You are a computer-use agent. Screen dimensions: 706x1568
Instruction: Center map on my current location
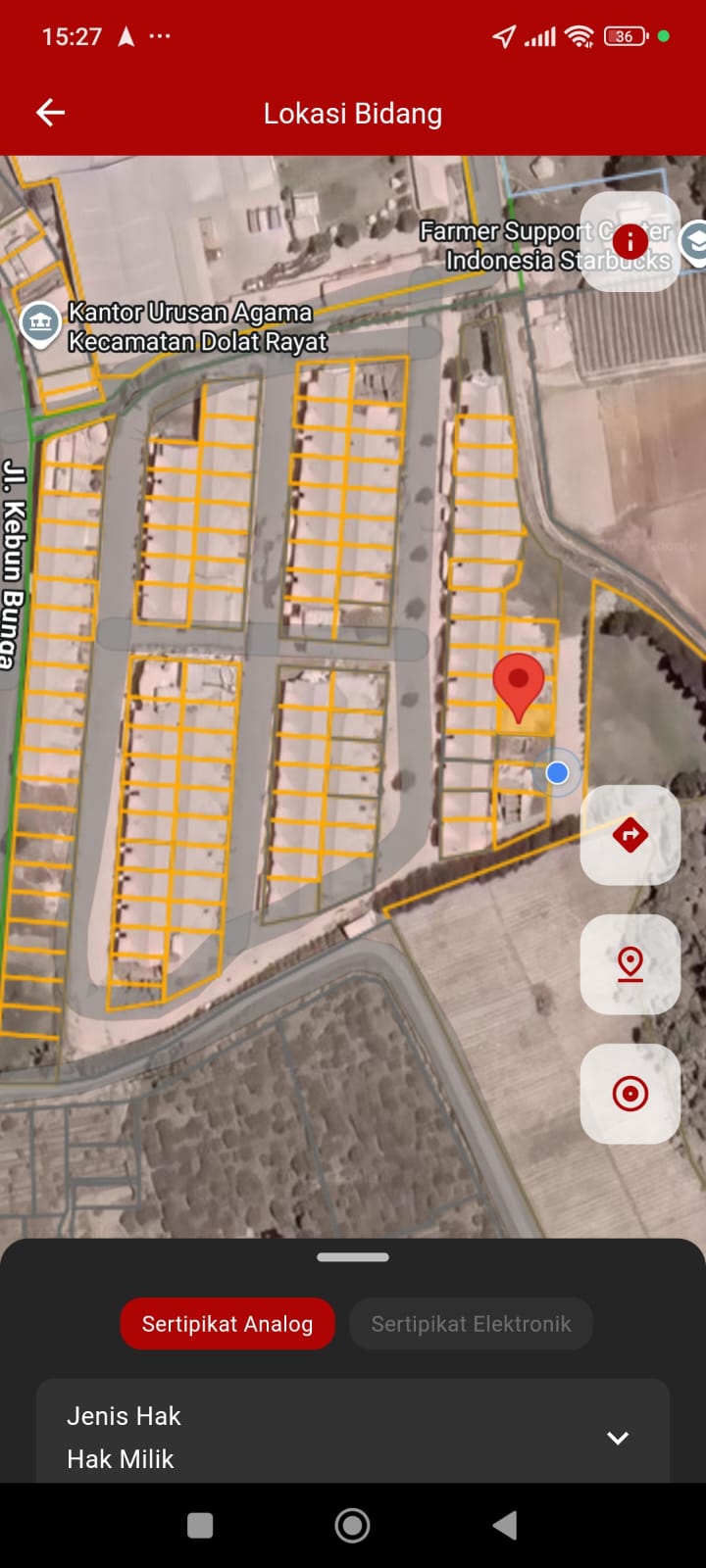click(x=630, y=1094)
